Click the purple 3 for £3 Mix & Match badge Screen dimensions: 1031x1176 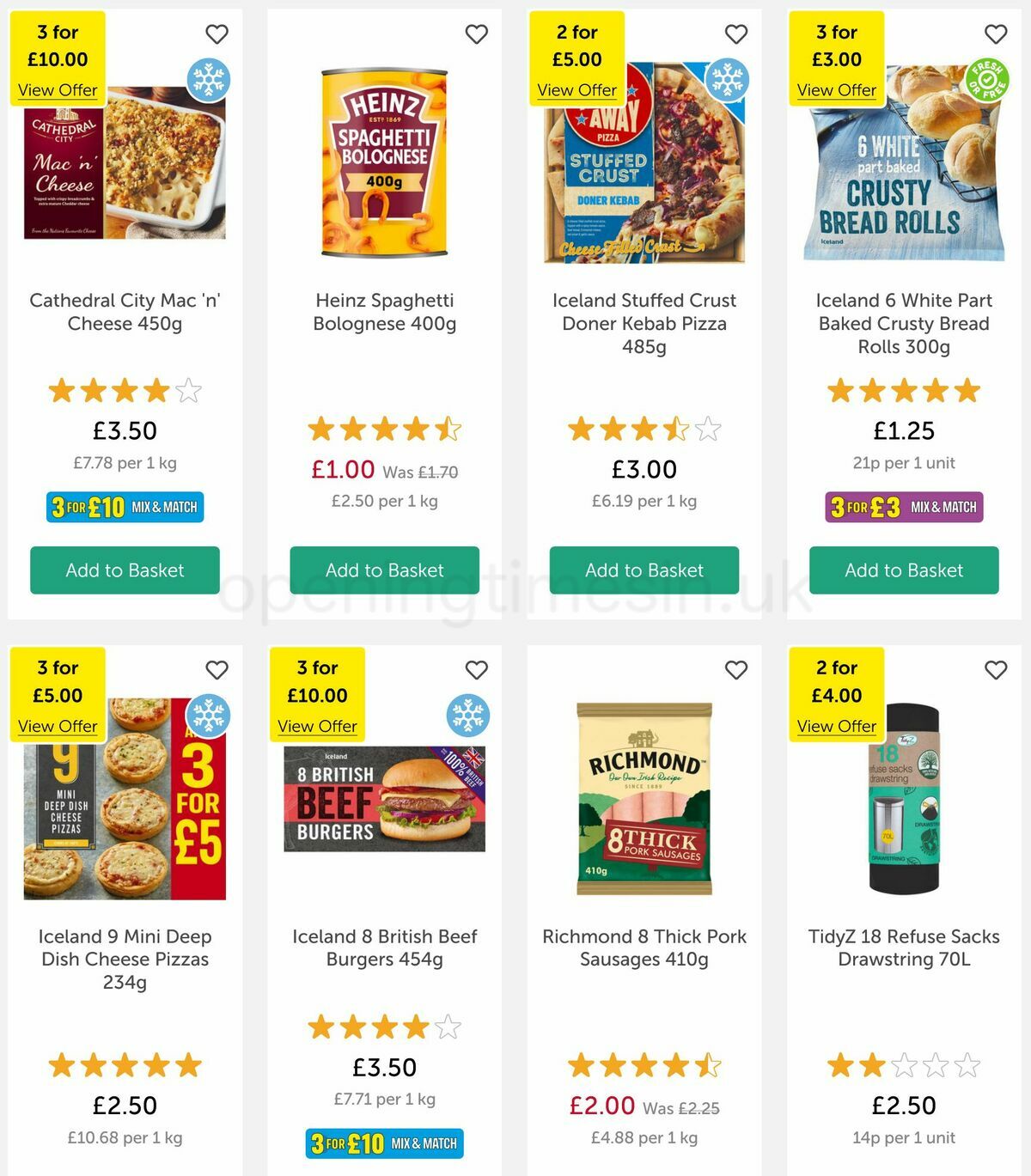click(x=903, y=507)
